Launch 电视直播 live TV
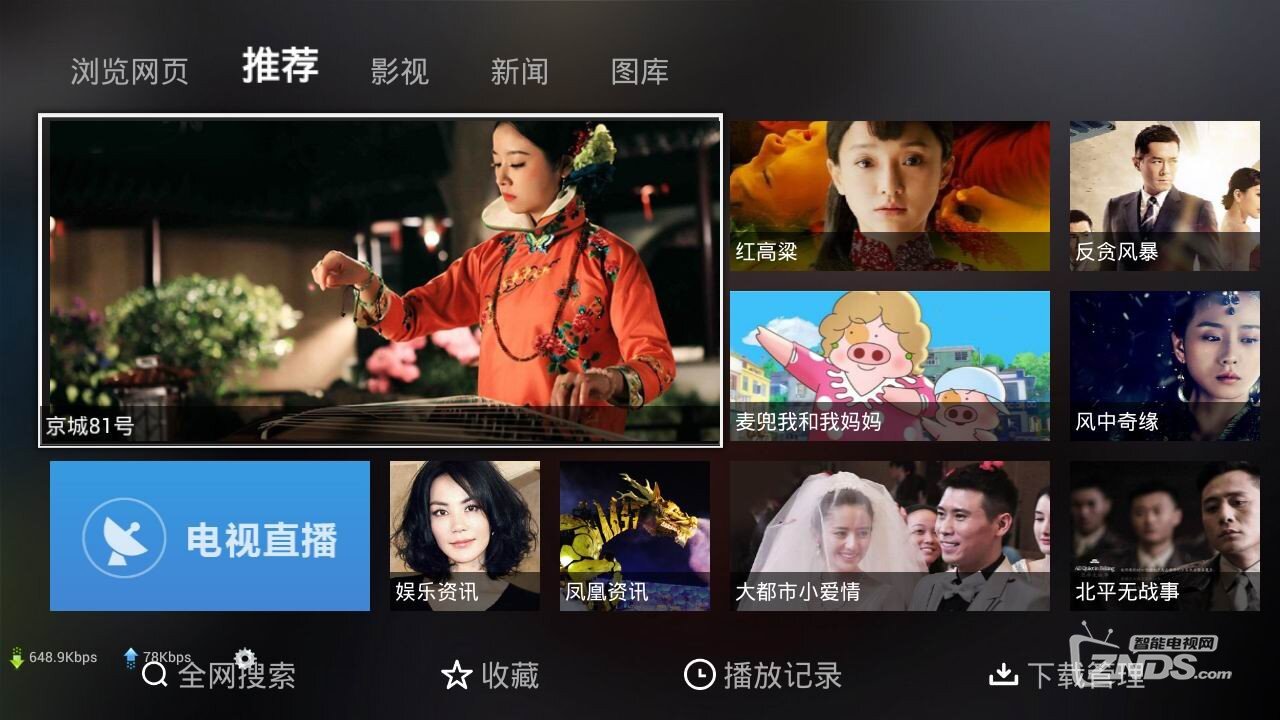 tap(210, 536)
